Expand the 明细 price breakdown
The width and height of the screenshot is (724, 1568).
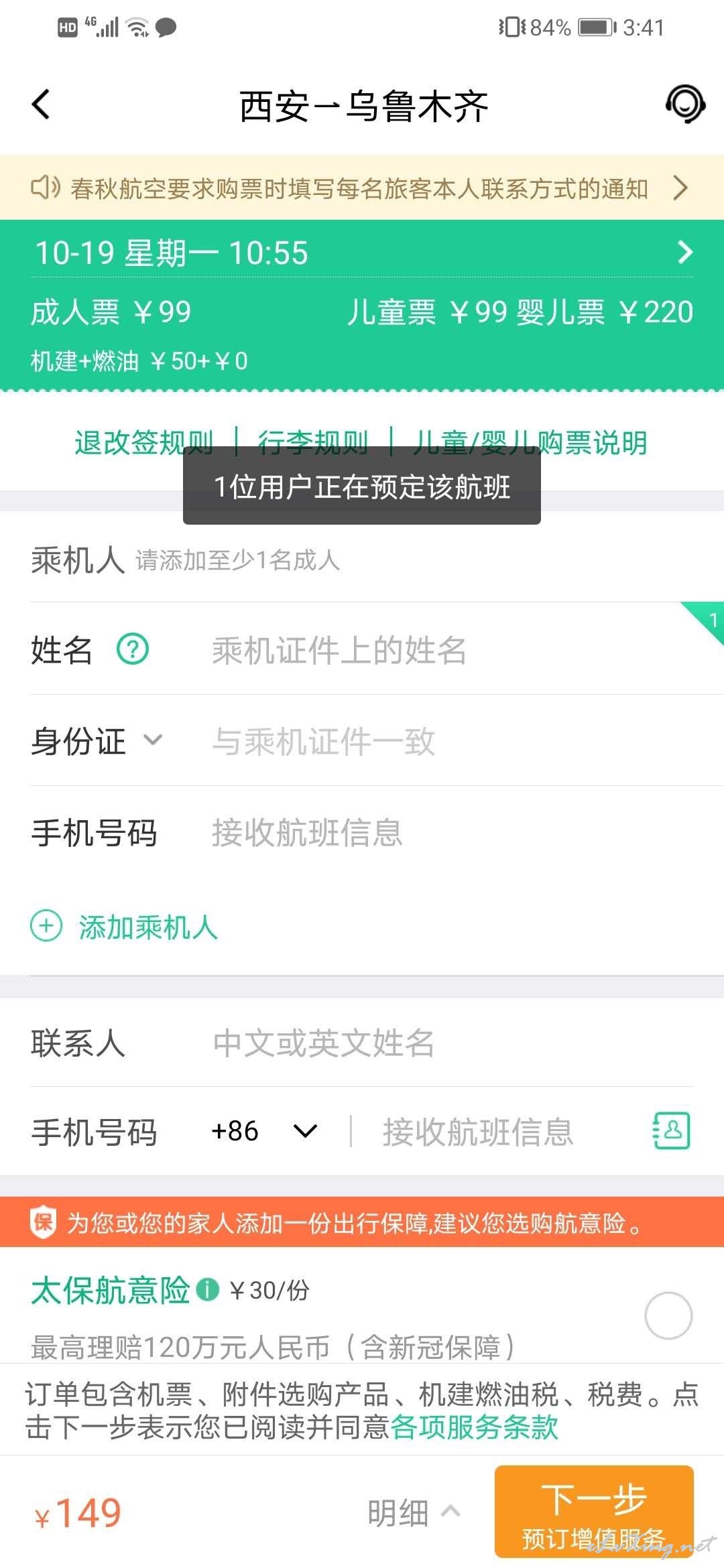[x=414, y=1512]
